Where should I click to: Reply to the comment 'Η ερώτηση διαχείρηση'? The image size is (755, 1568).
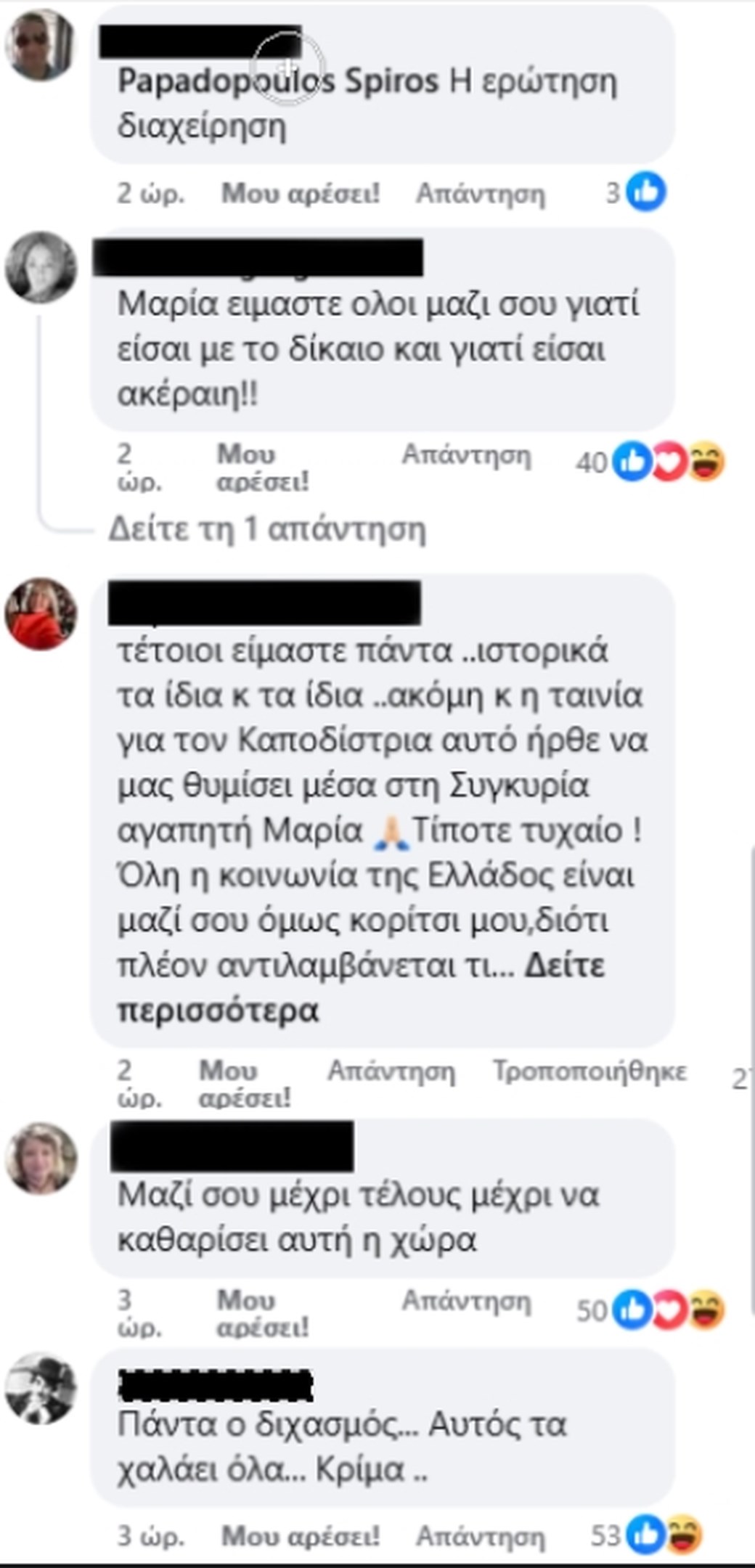pyautogui.click(x=480, y=194)
